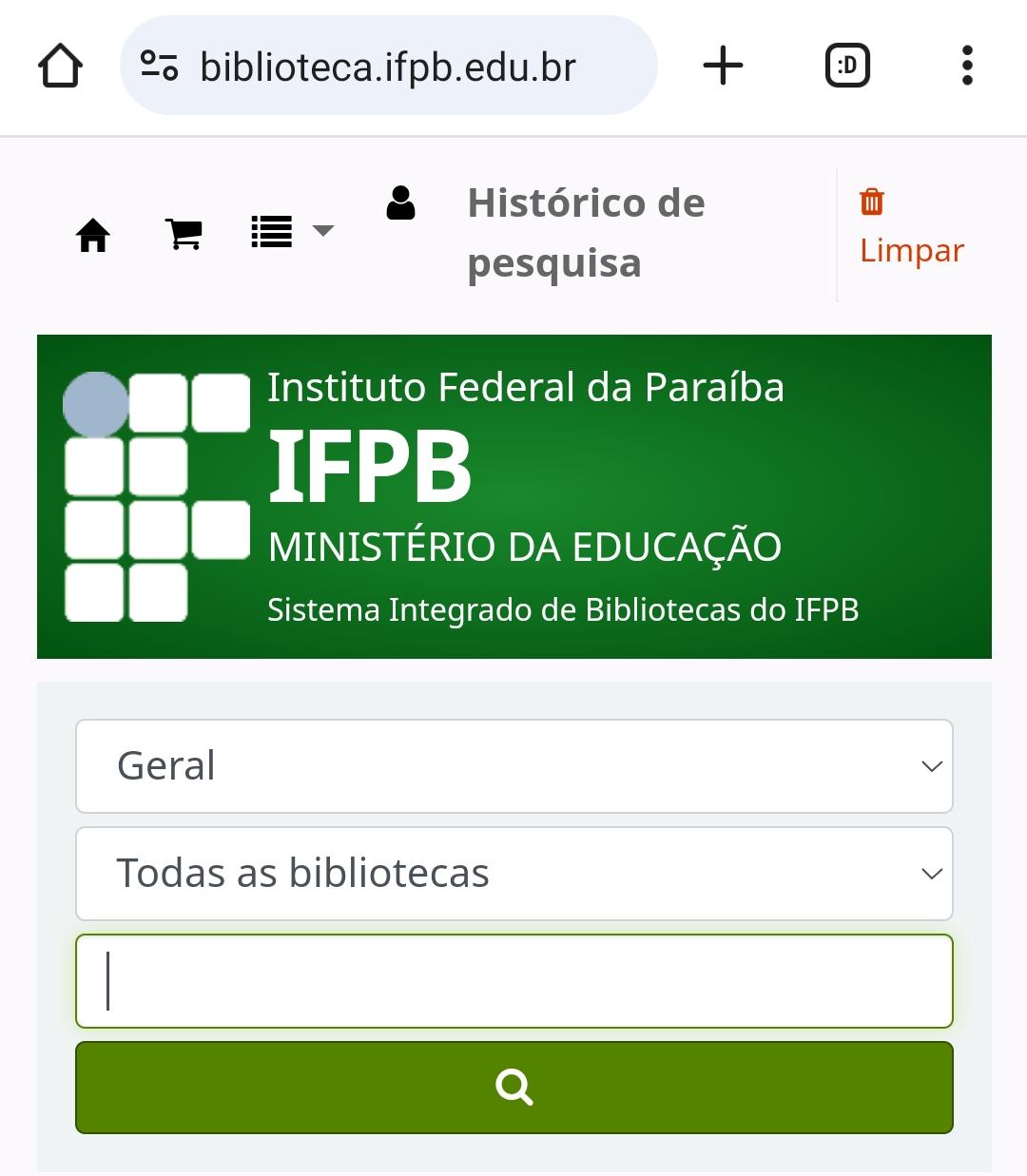Open Histórico de pesquisa
This screenshot has width=1027, height=1176.
click(x=586, y=233)
